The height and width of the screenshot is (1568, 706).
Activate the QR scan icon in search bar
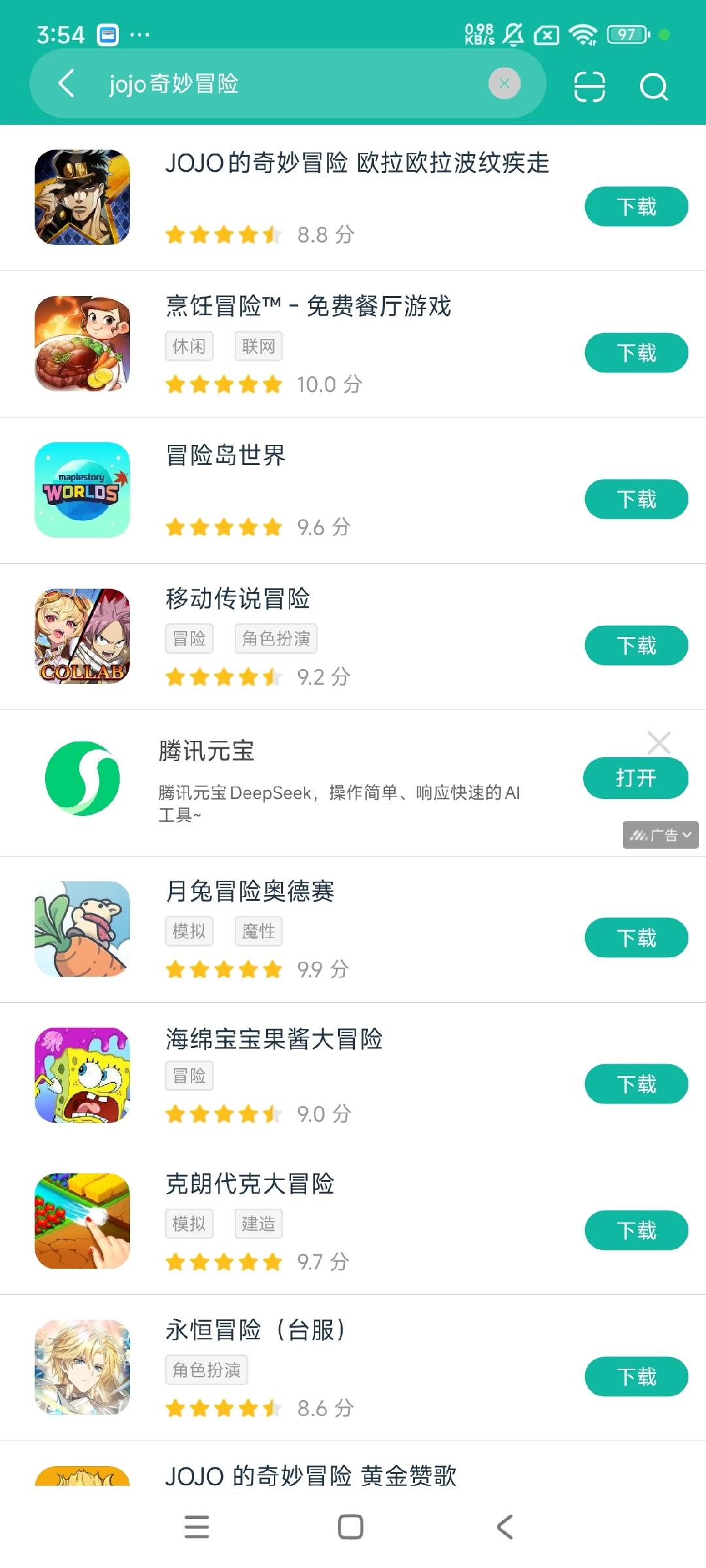point(588,87)
